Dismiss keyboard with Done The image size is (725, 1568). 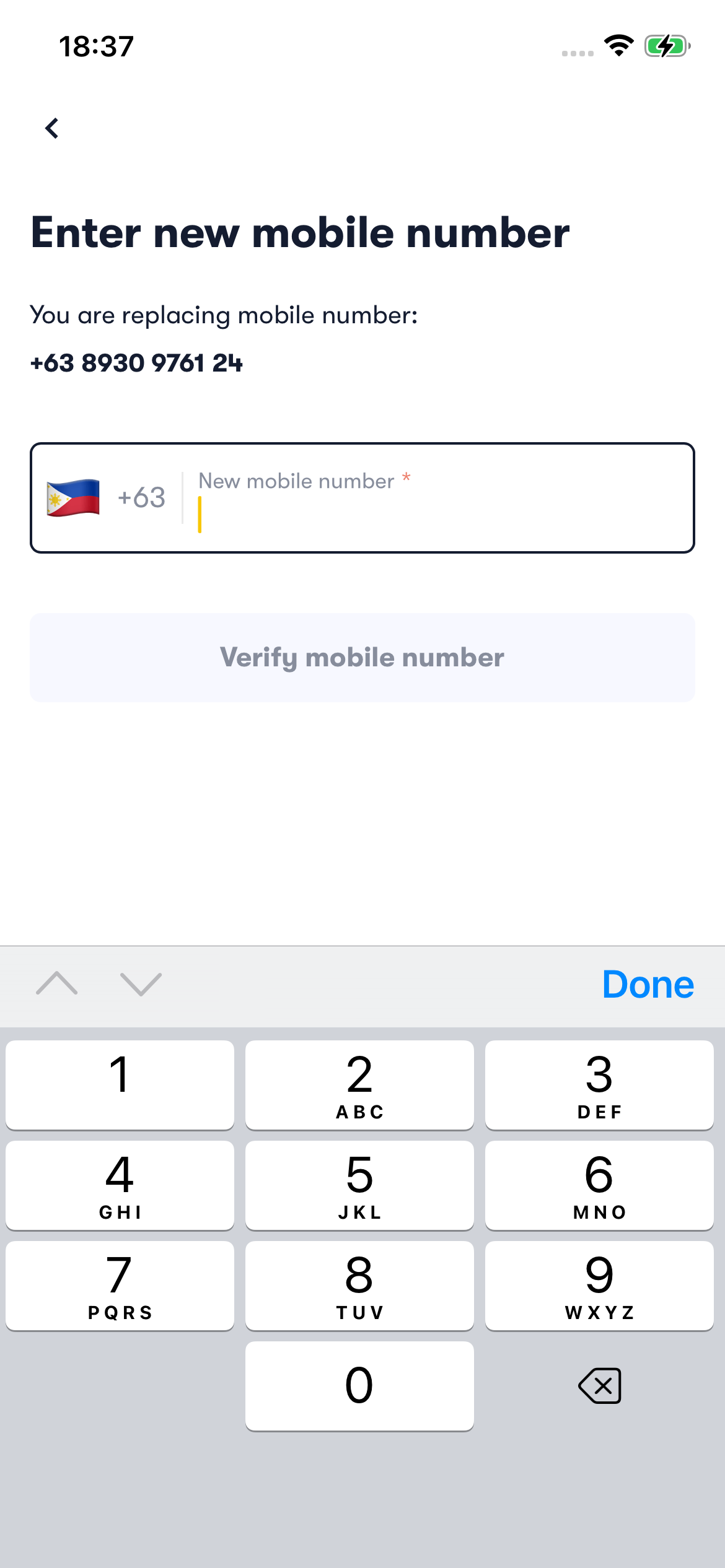[x=648, y=985]
